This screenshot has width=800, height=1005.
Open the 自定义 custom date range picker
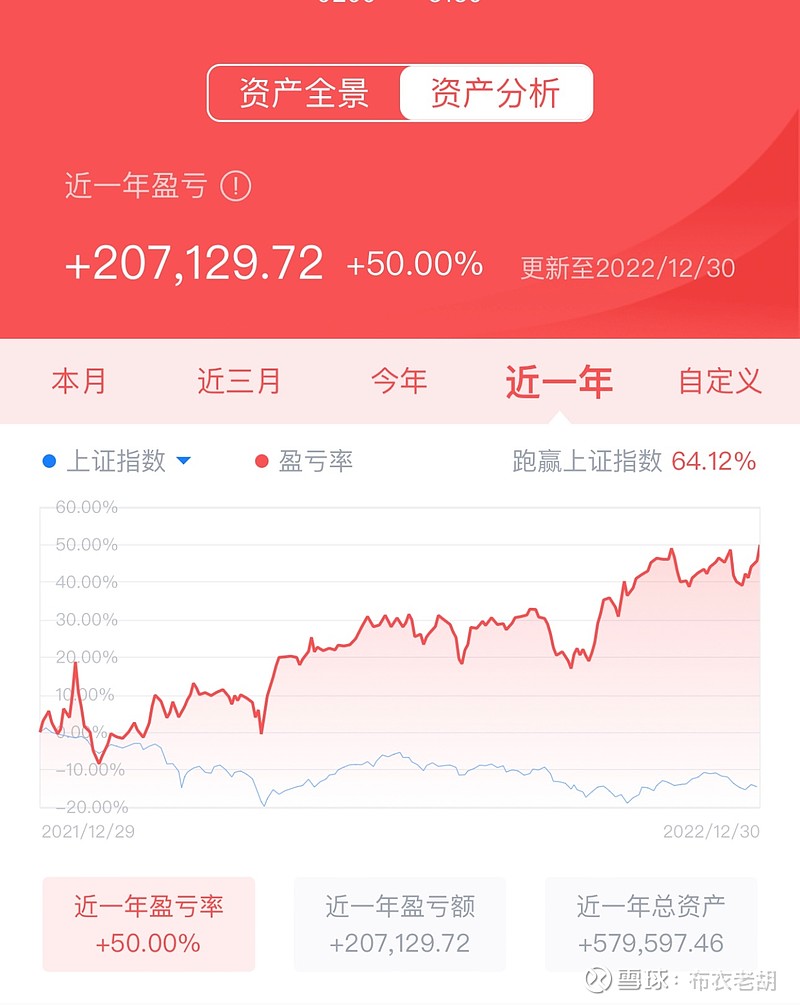(718, 381)
